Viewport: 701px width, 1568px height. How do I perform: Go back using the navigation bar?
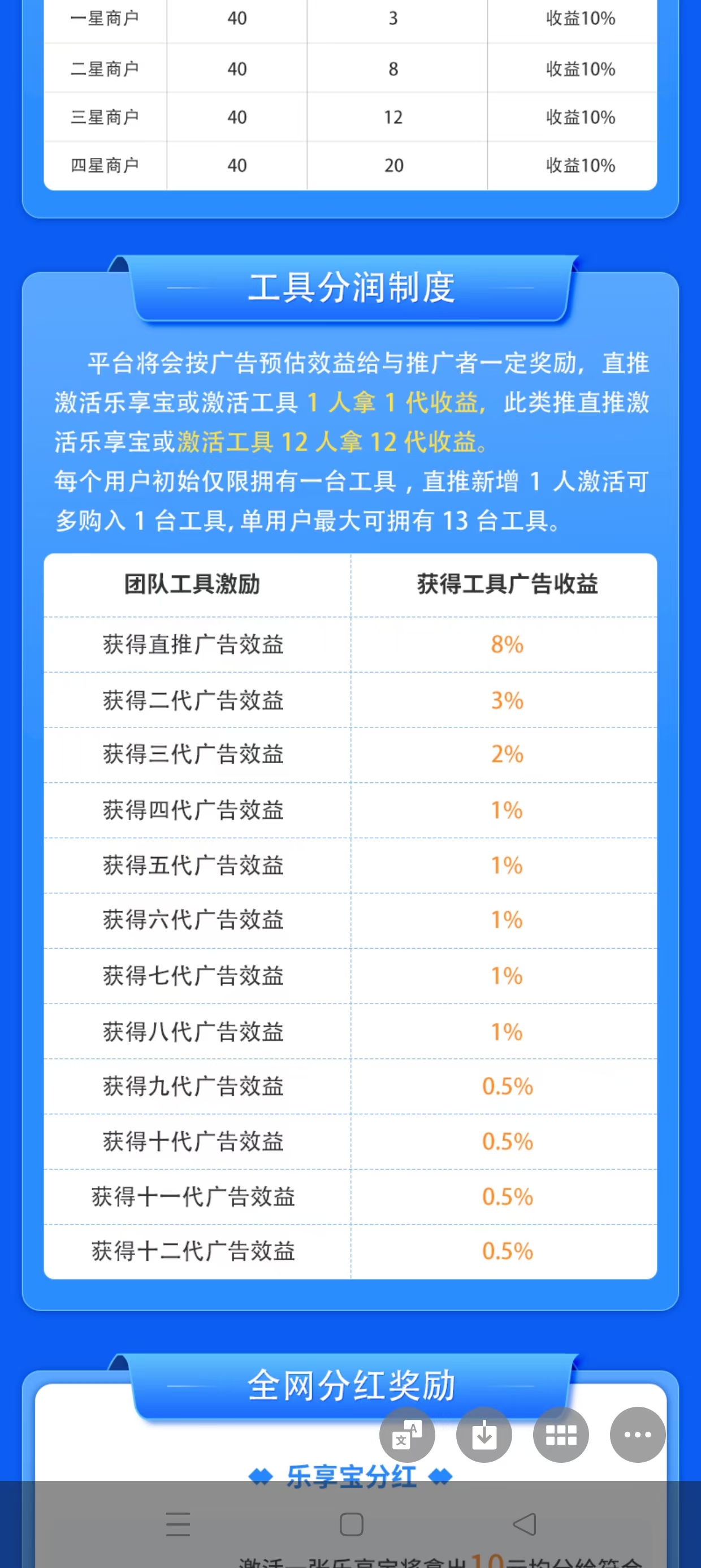pyautogui.click(x=524, y=1524)
